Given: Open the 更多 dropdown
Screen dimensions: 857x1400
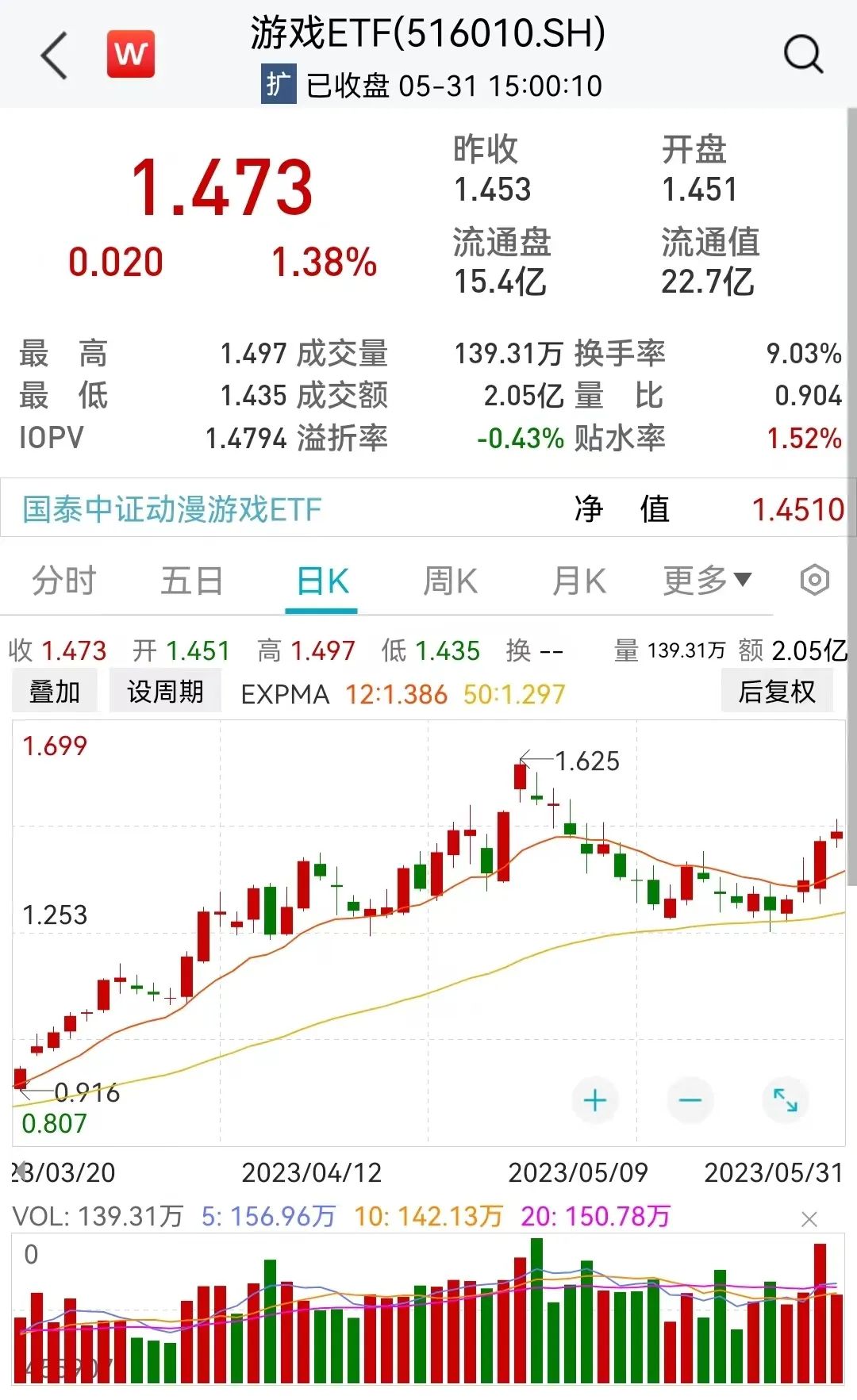Looking at the screenshot, I should click(705, 580).
